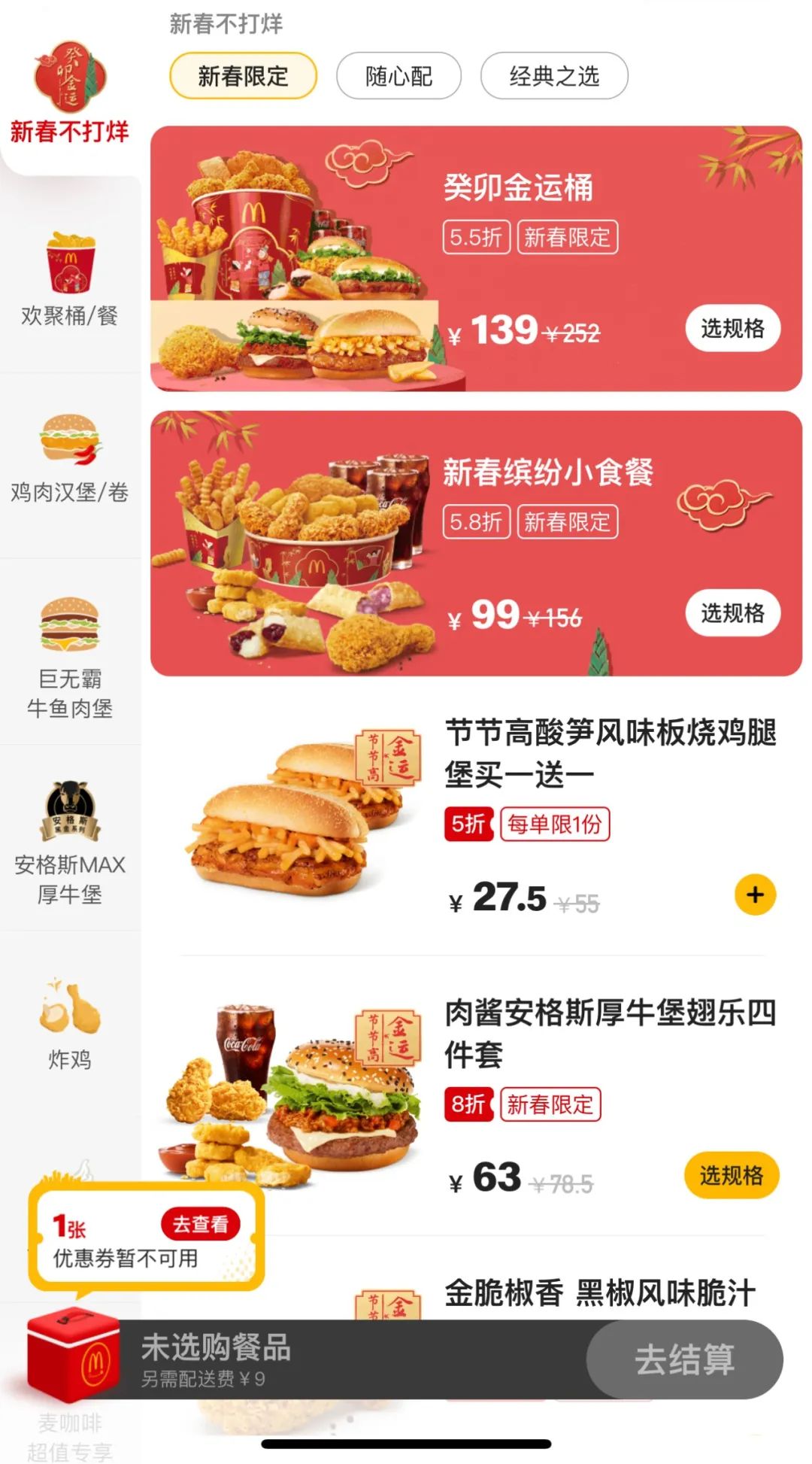Choose the 经典之选 chip

pos(554,76)
